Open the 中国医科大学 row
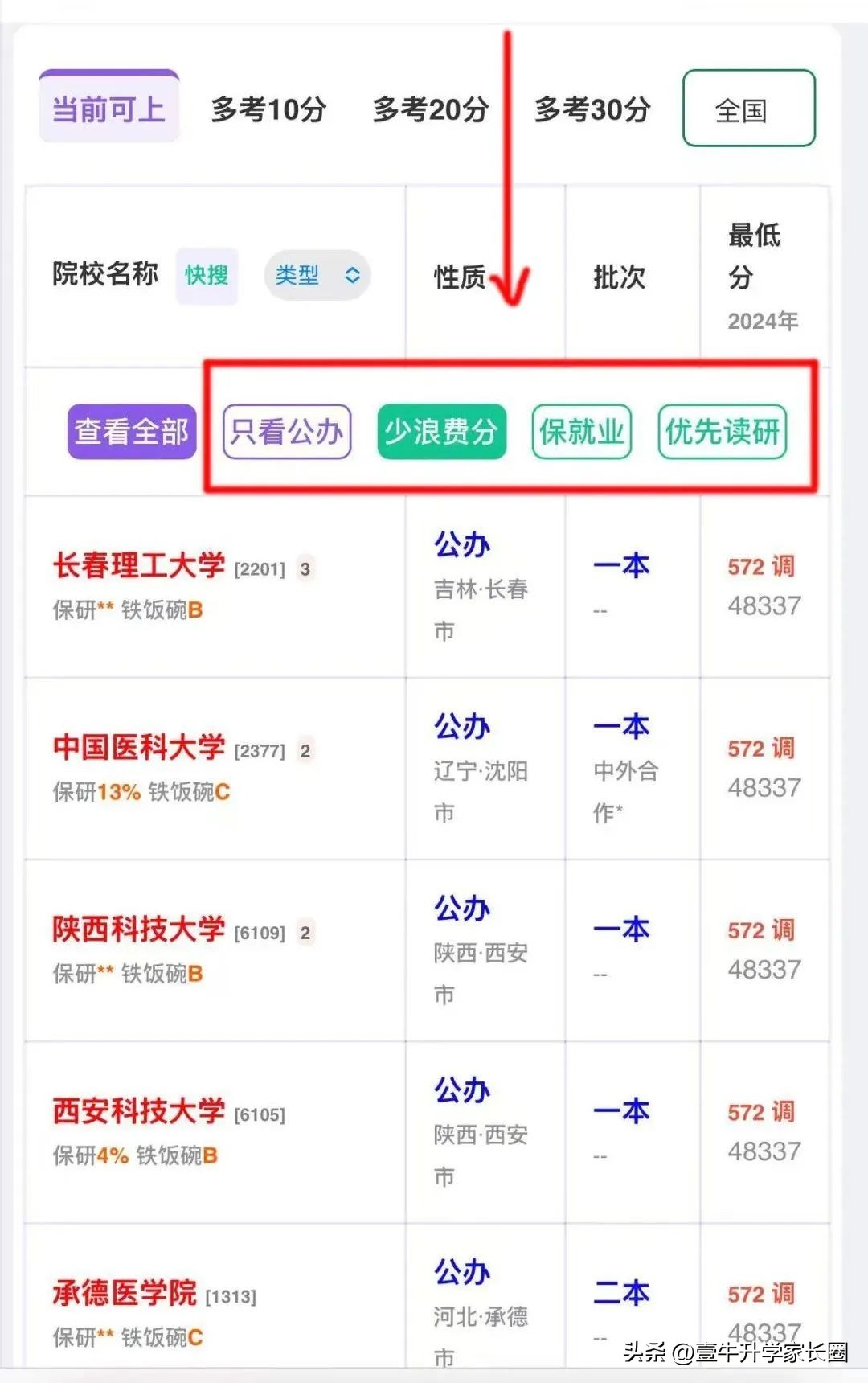Screen dimensions: 868x1383 coord(139,748)
